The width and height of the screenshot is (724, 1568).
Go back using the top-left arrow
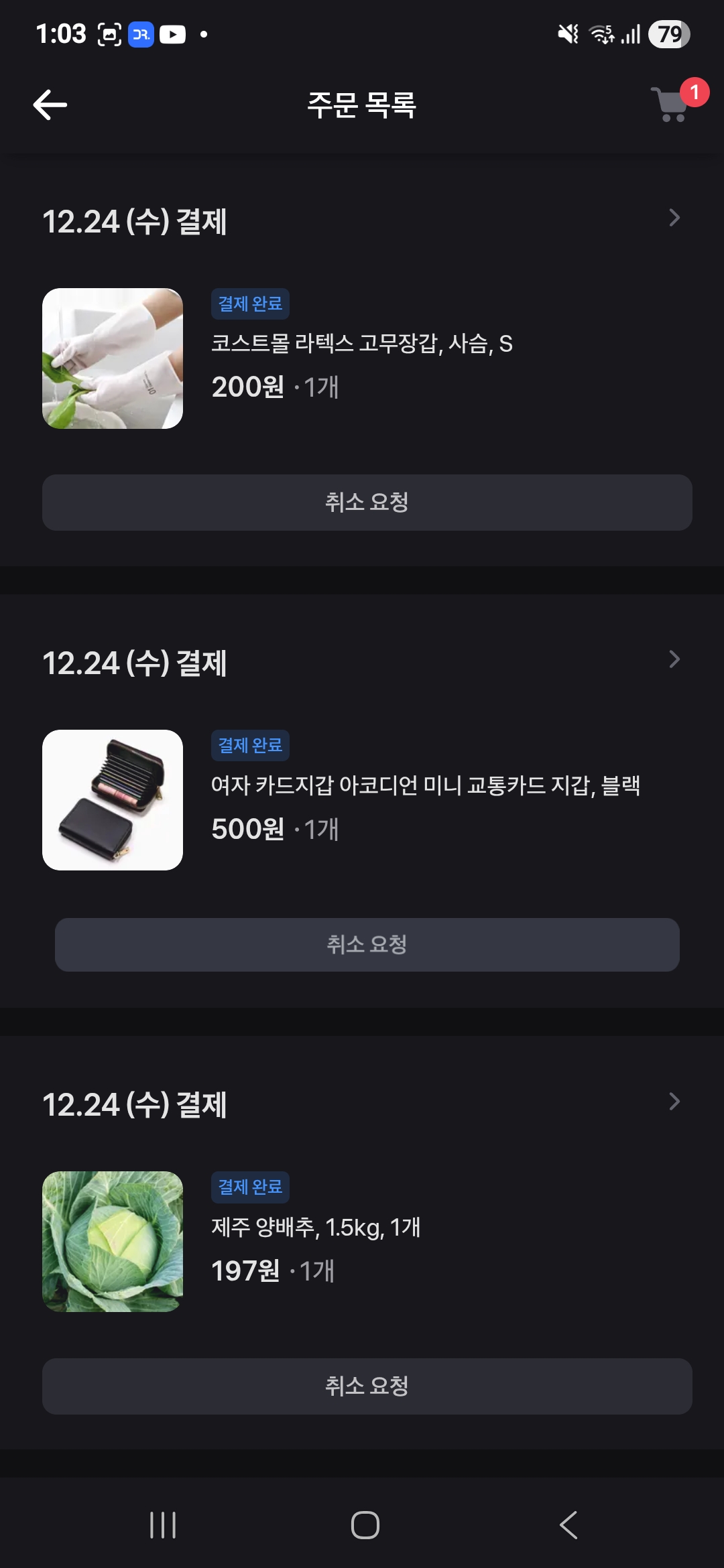point(50,105)
